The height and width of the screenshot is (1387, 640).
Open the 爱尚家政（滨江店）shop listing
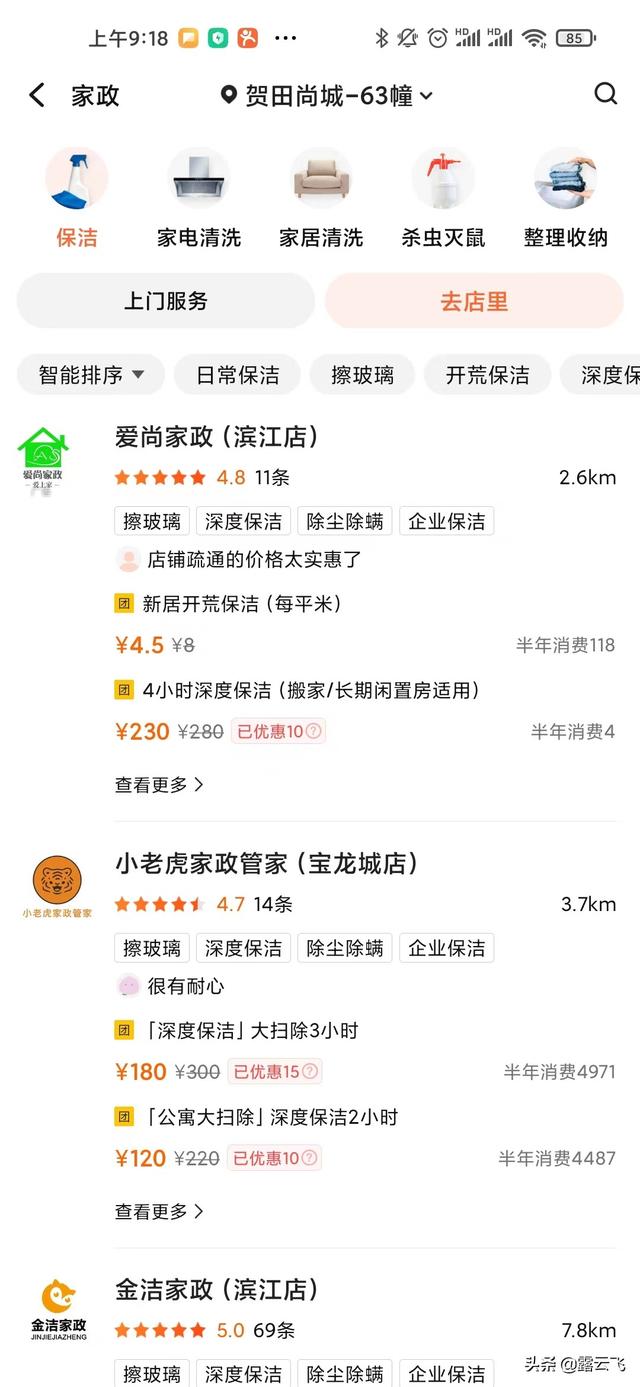[217, 437]
